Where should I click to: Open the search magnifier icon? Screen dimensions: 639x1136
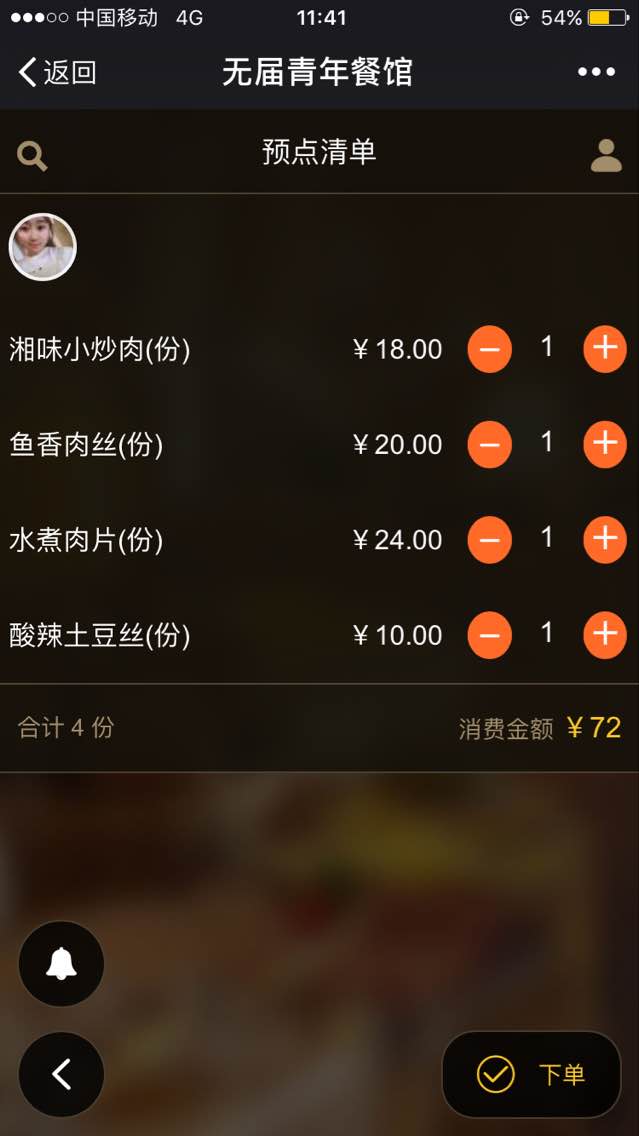(x=32, y=156)
